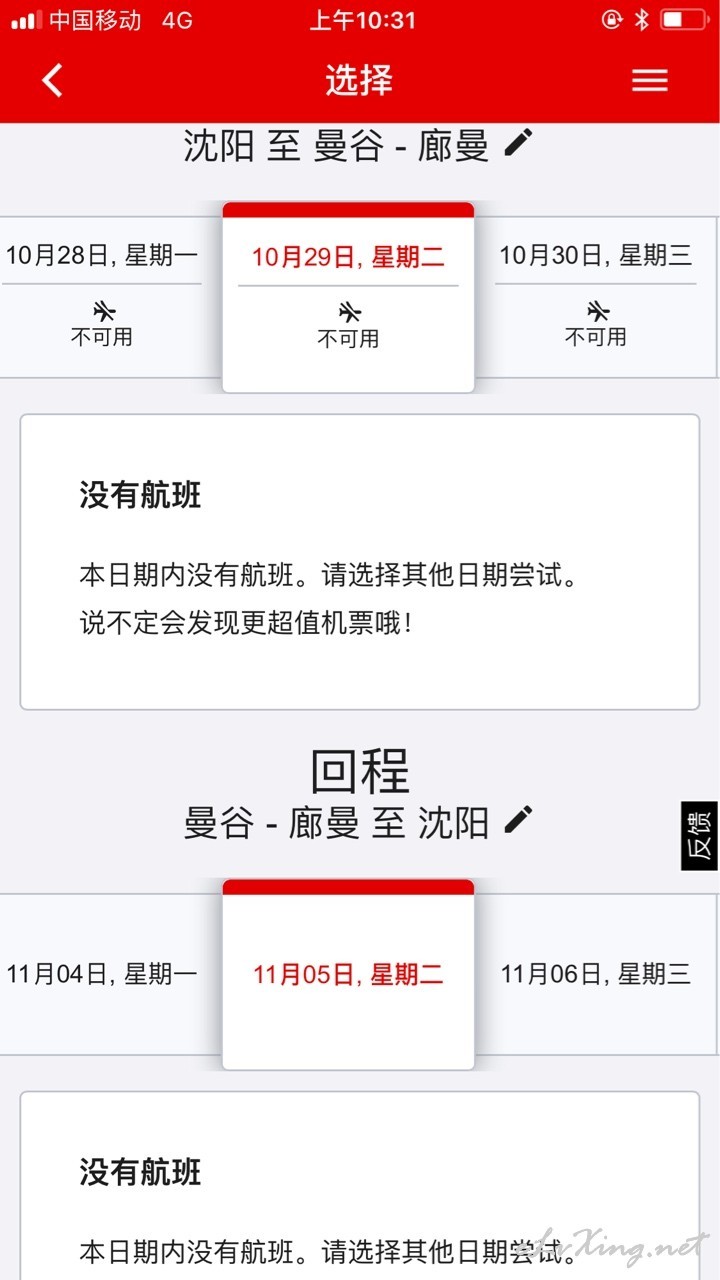The image size is (720, 1280).
Task: Choose return date 11月05日, 星期二
Action: click(348, 974)
